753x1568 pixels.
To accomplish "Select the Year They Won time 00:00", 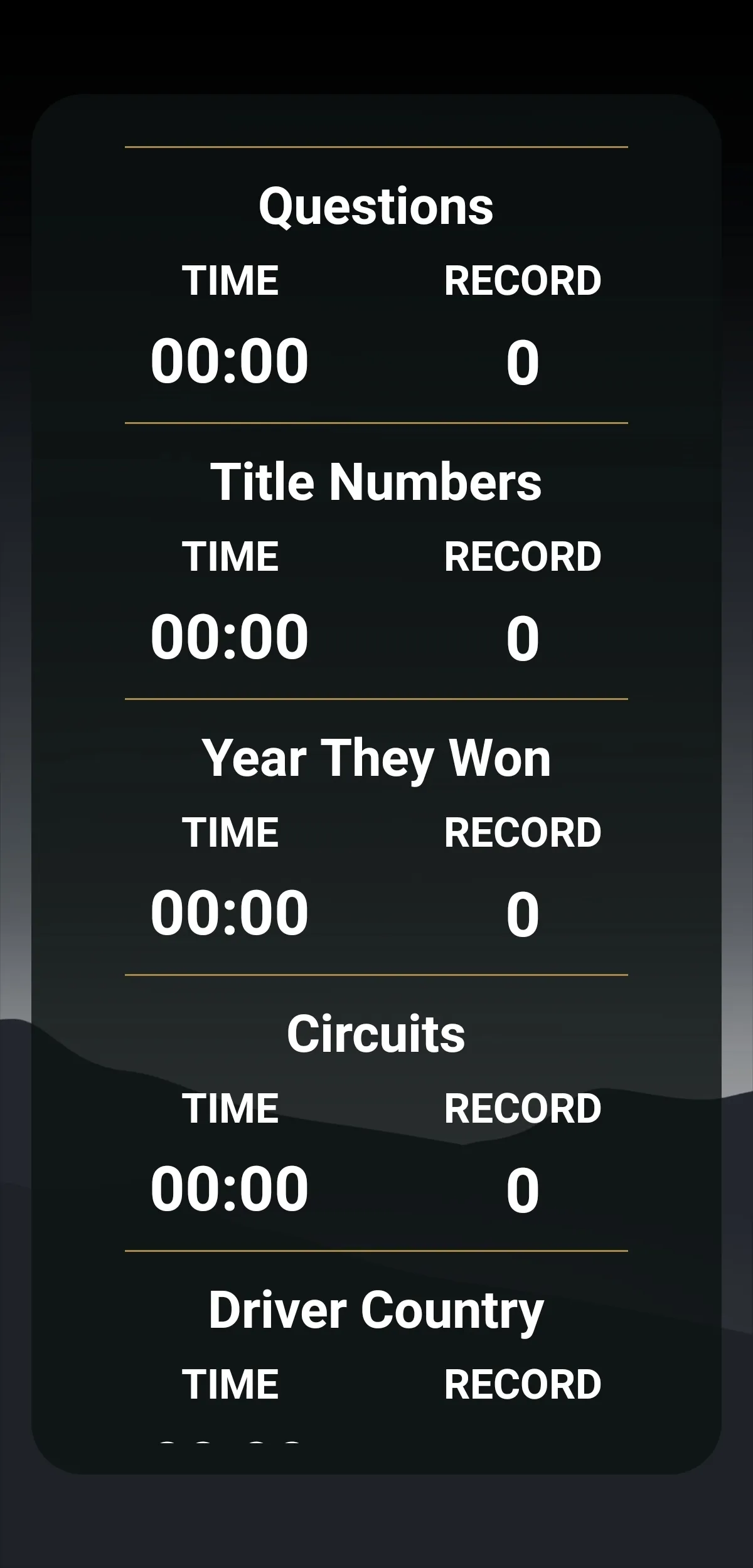I will point(231,913).
